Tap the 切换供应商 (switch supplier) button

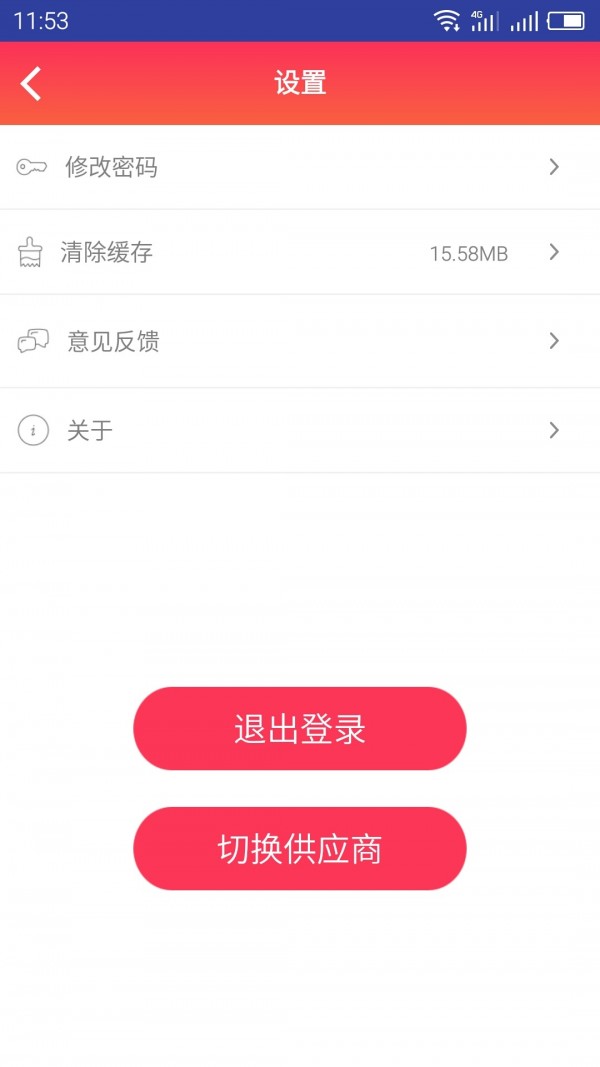(300, 849)
